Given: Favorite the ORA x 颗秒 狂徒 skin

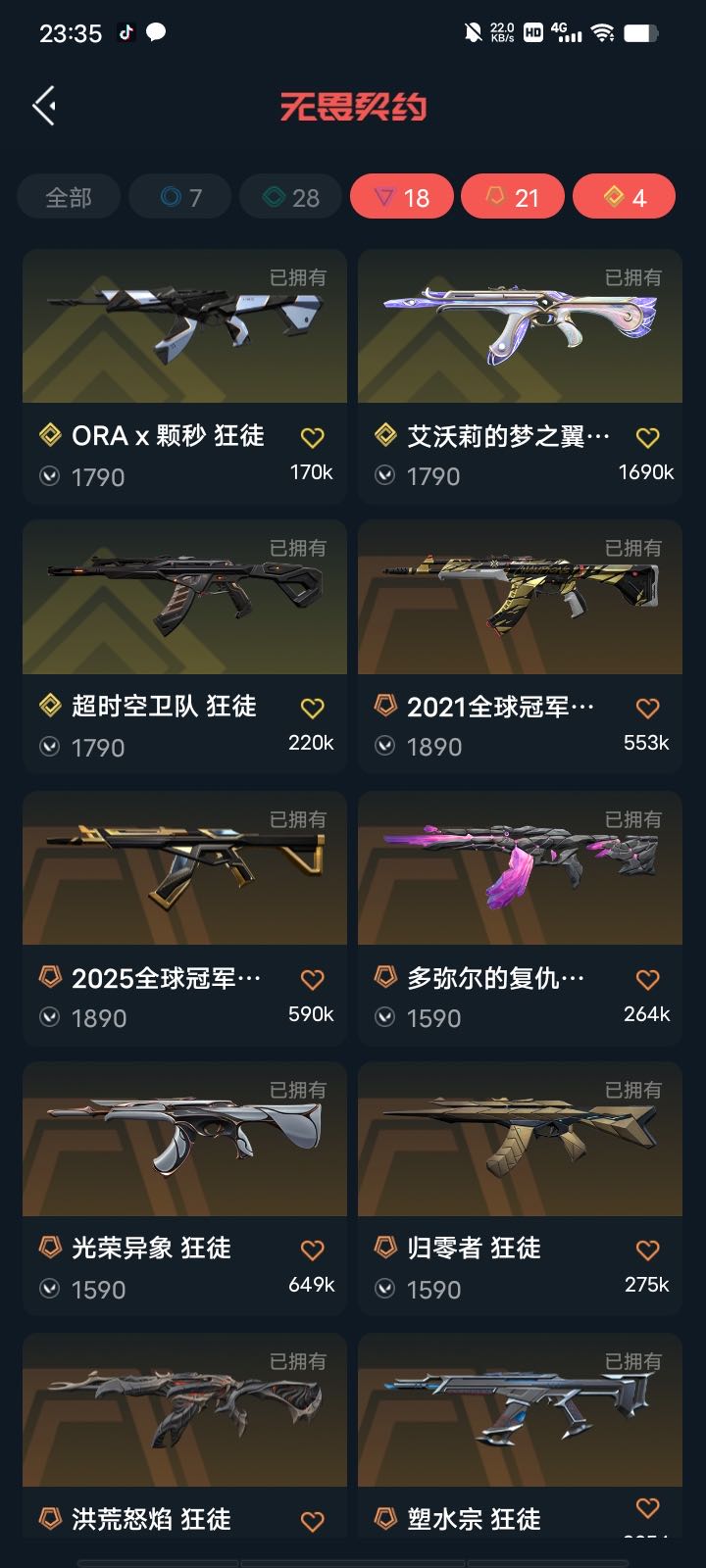Looking at the screenshot, I should click(312, 437).
